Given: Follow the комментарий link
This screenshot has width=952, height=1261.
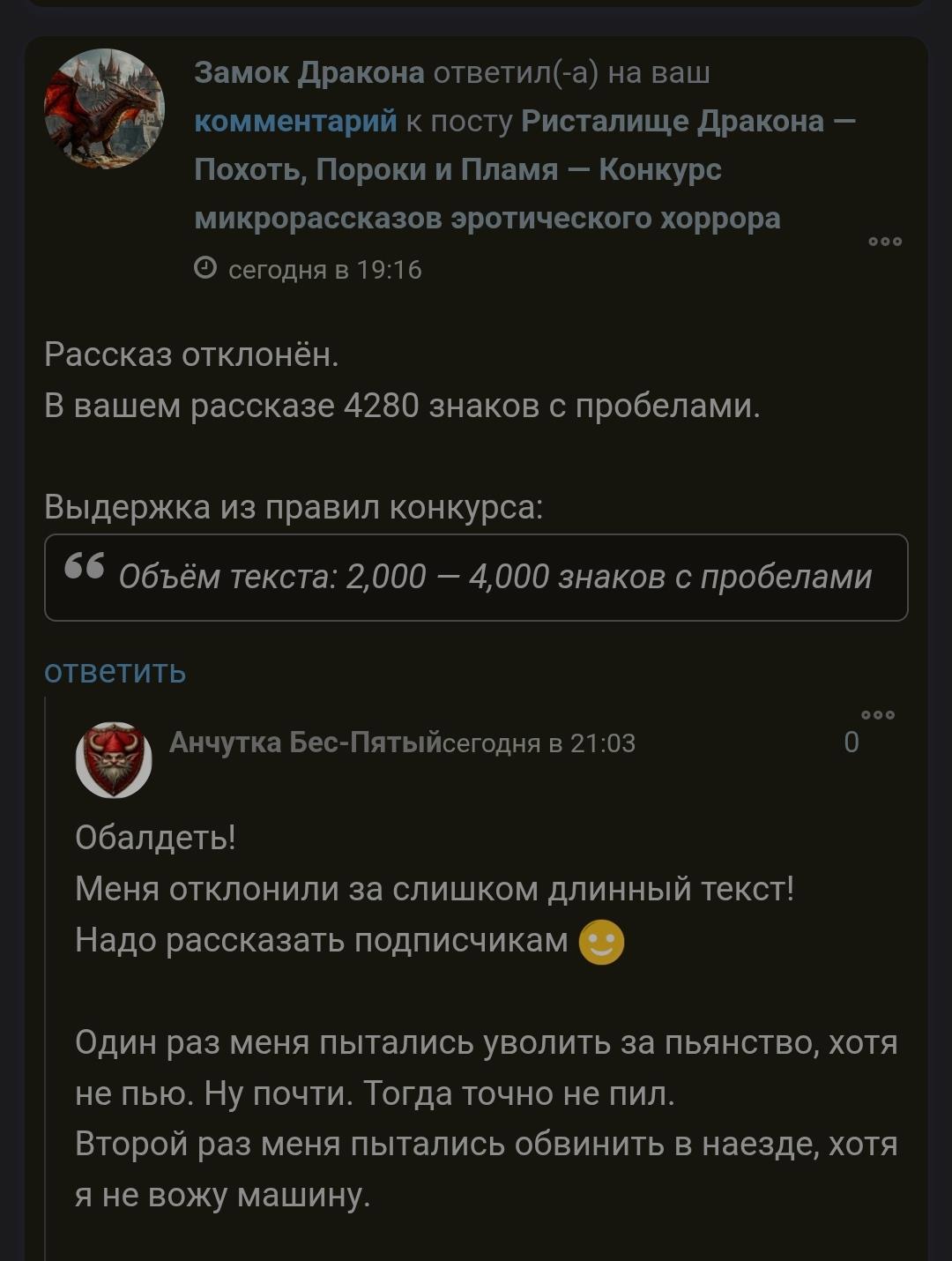Looking at the screenshot, I should [295, 121].
